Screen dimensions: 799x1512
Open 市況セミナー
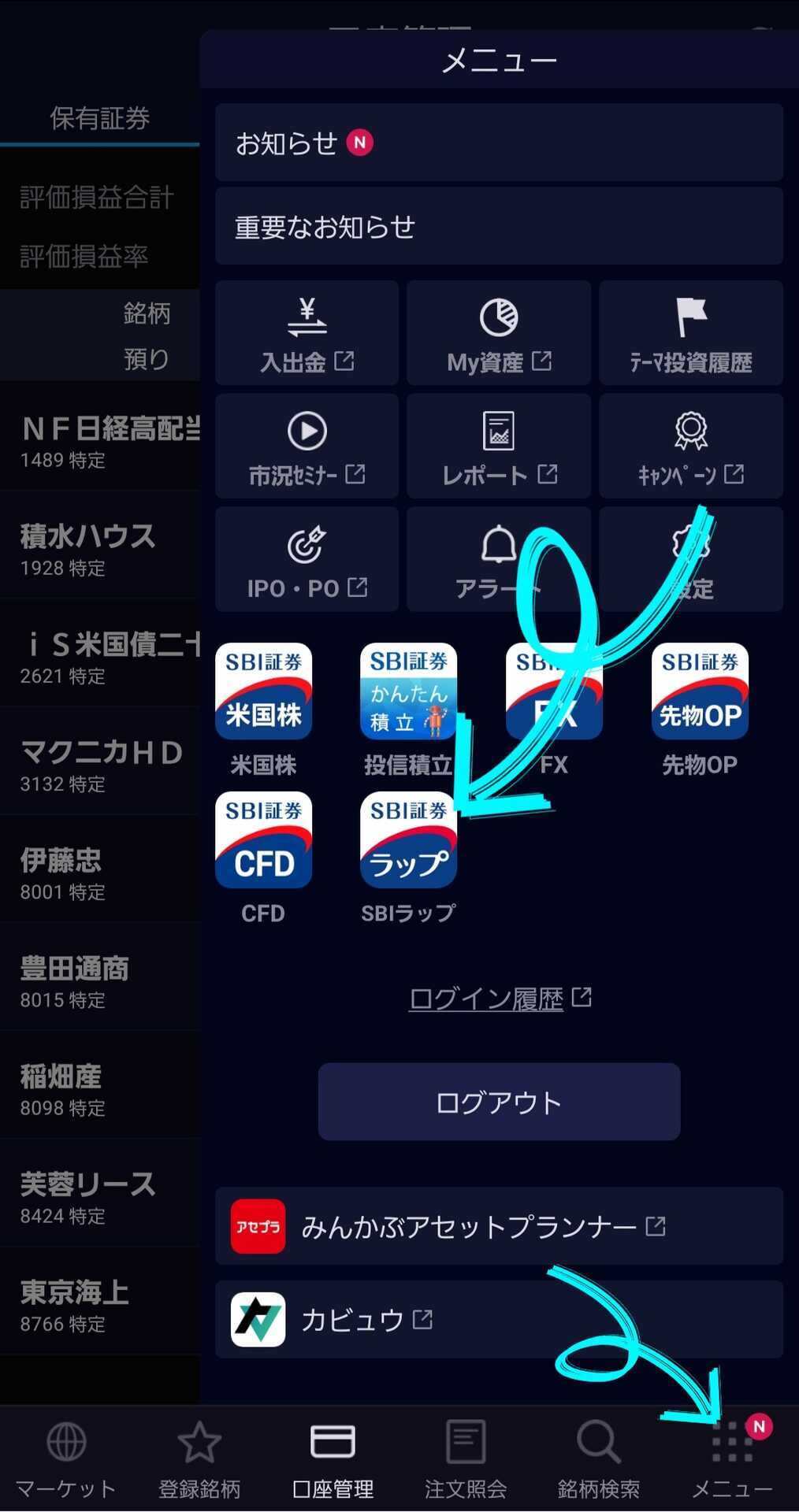pyautogui.click(x=307, y=447)
